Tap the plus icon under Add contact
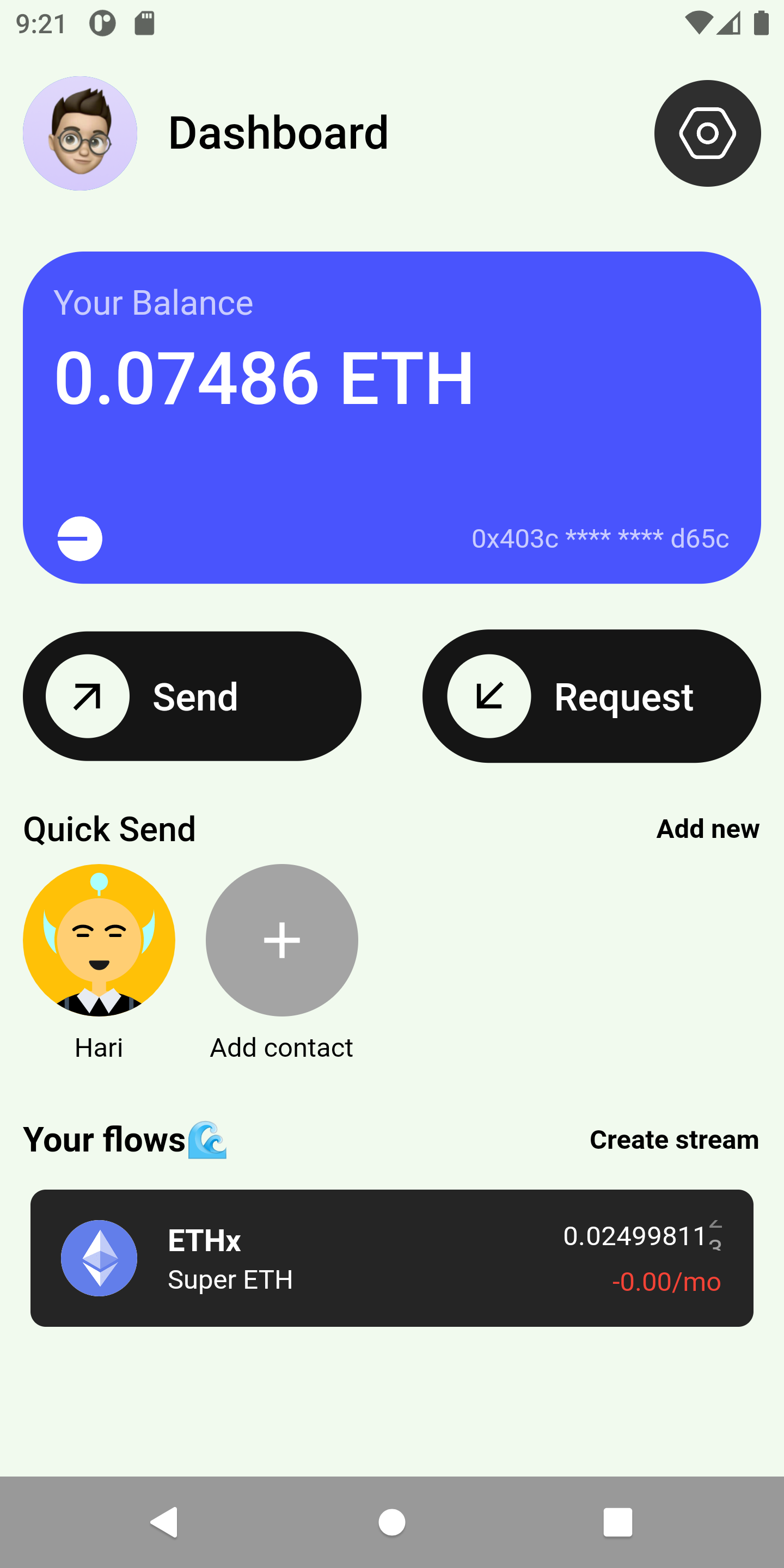Viewport: 784px width, 1568px height. coord(281,941)
